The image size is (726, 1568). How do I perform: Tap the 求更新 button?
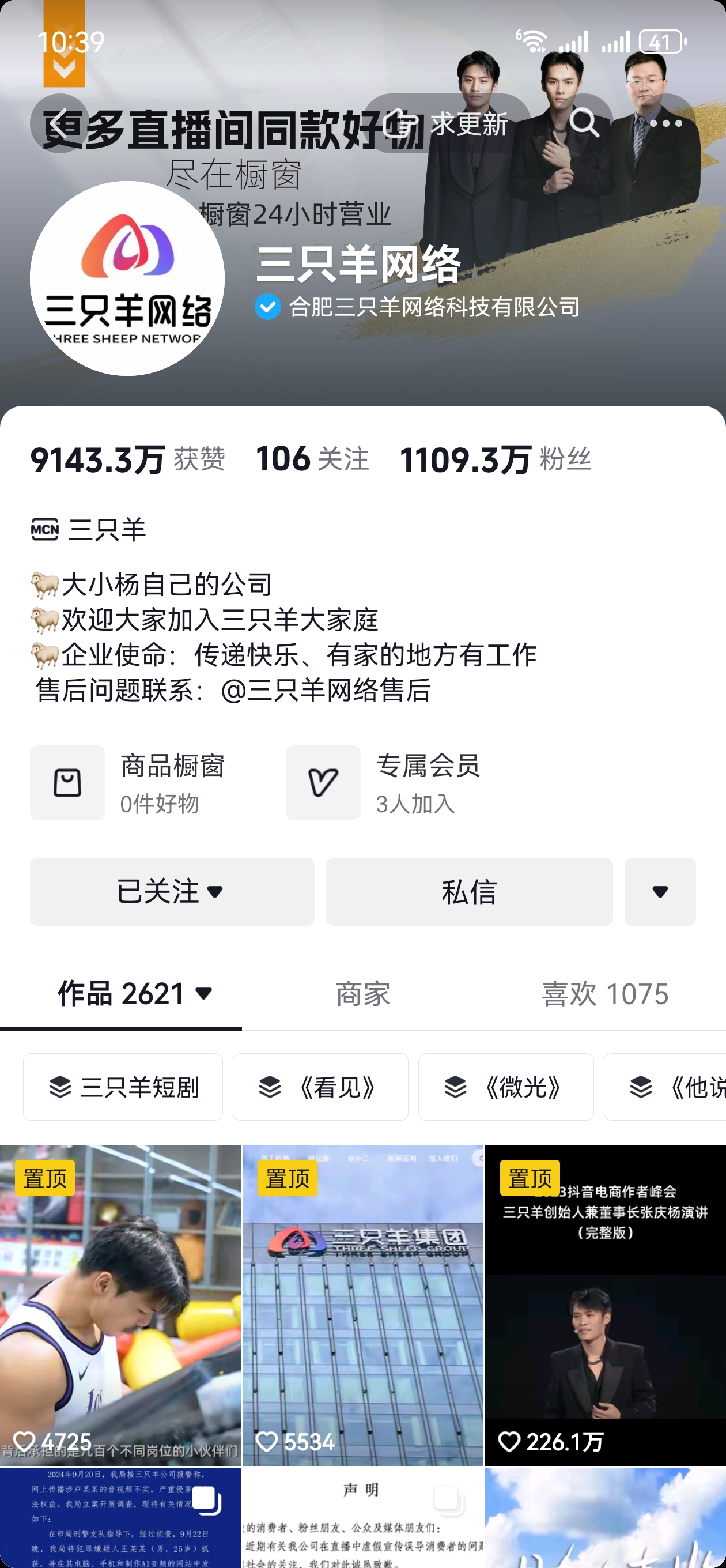447,123
